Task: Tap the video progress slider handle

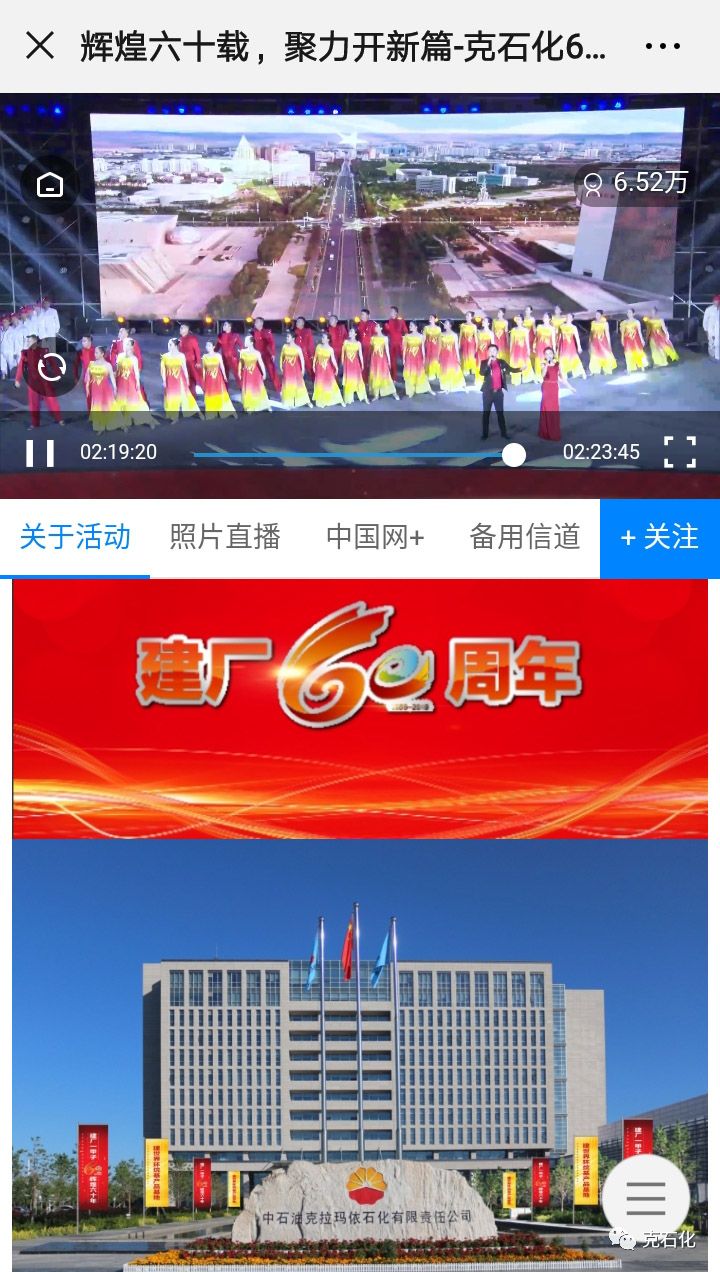Action: [x=514, y=455]
